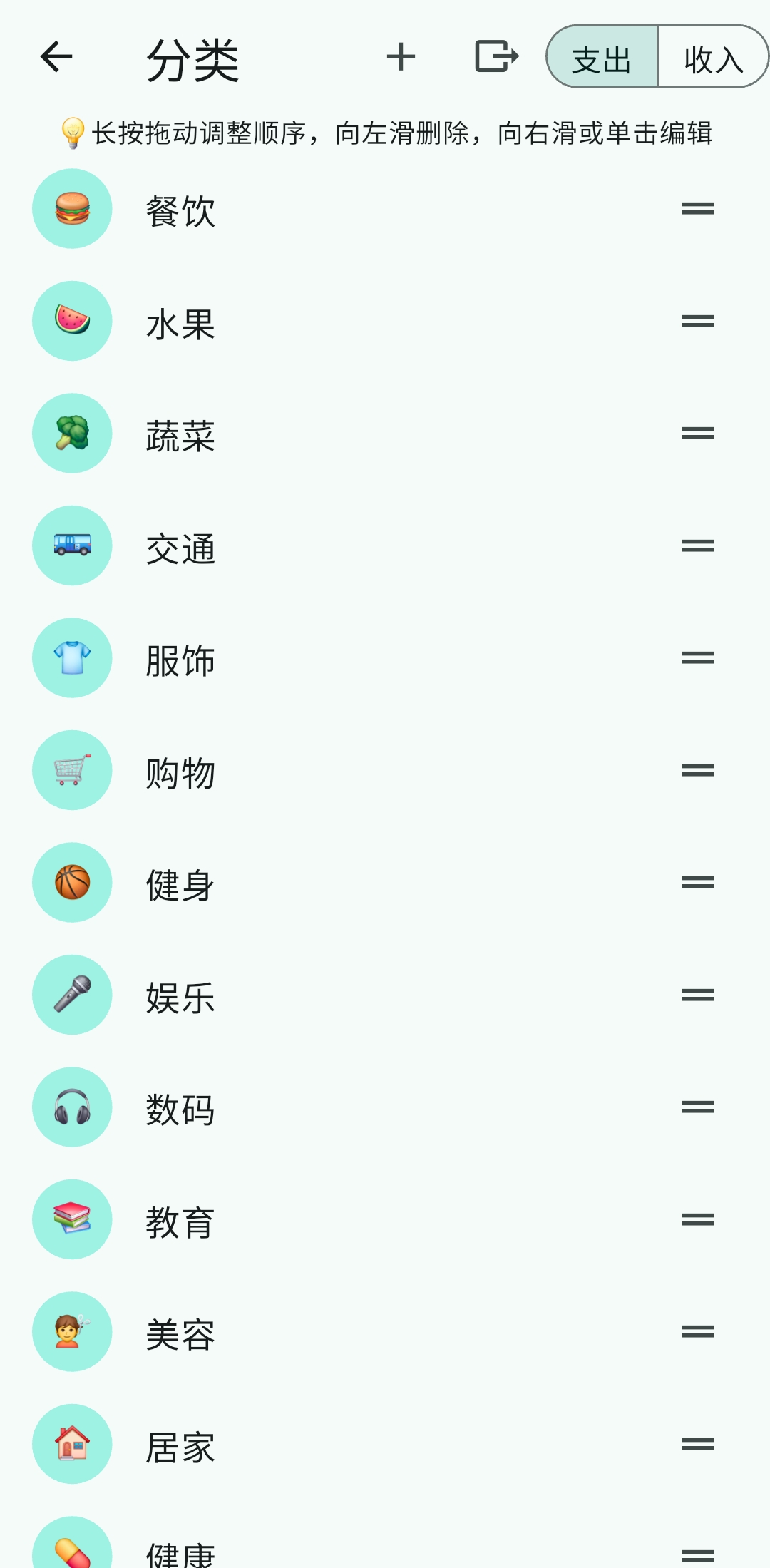The image size is (770, 1568).
Task: Go back using the arrow
Action: (x=54, y=58)
